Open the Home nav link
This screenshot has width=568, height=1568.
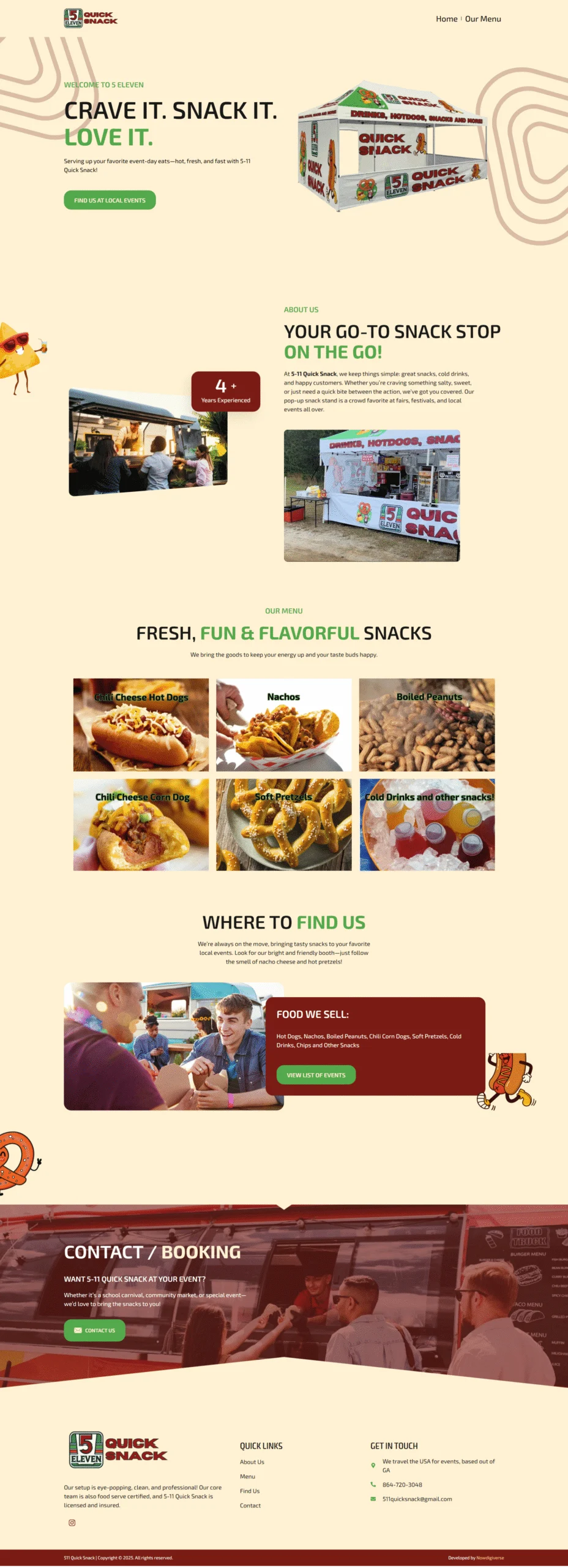point(446,19)
